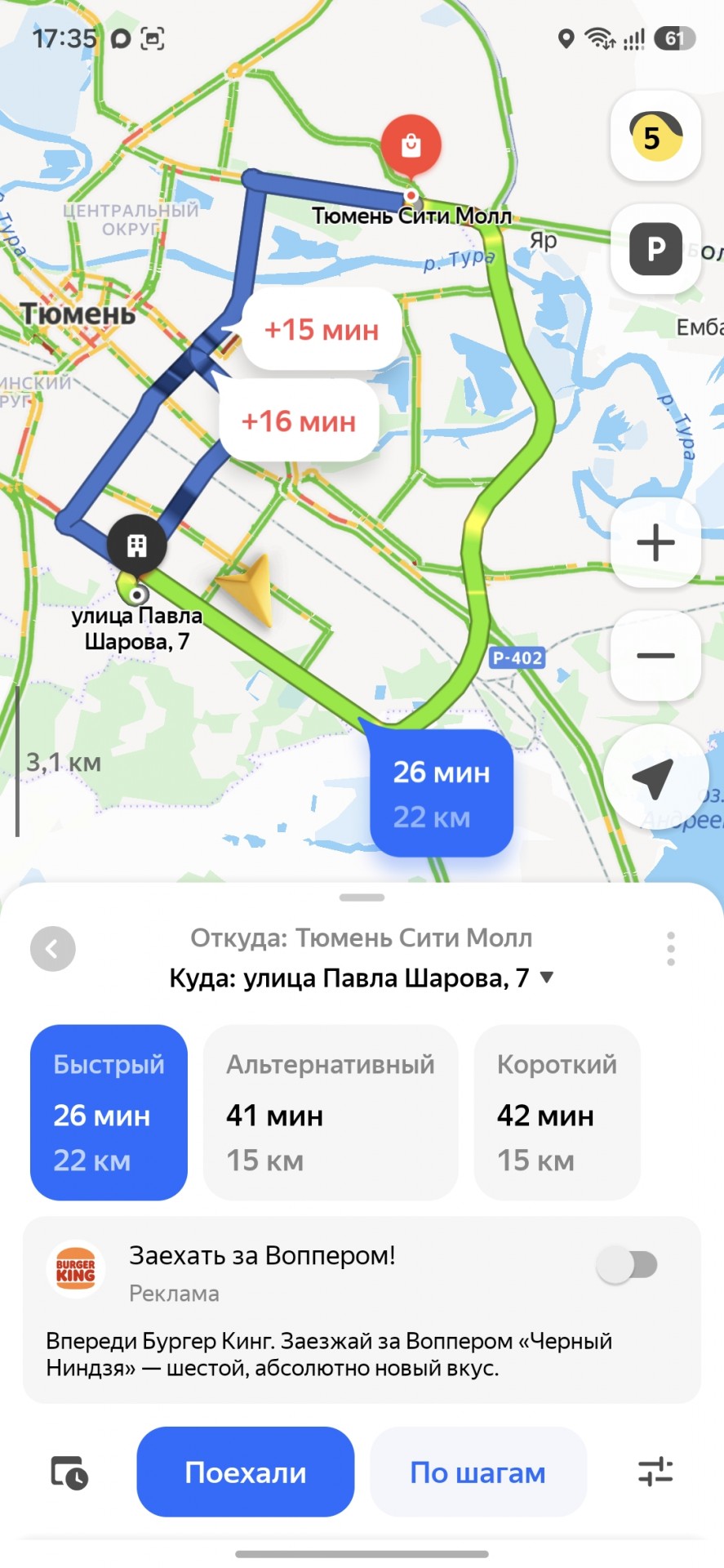This screenshot has height=1568, width=724.
Task: Zoom out with the minus button
Action: point(655,656)
